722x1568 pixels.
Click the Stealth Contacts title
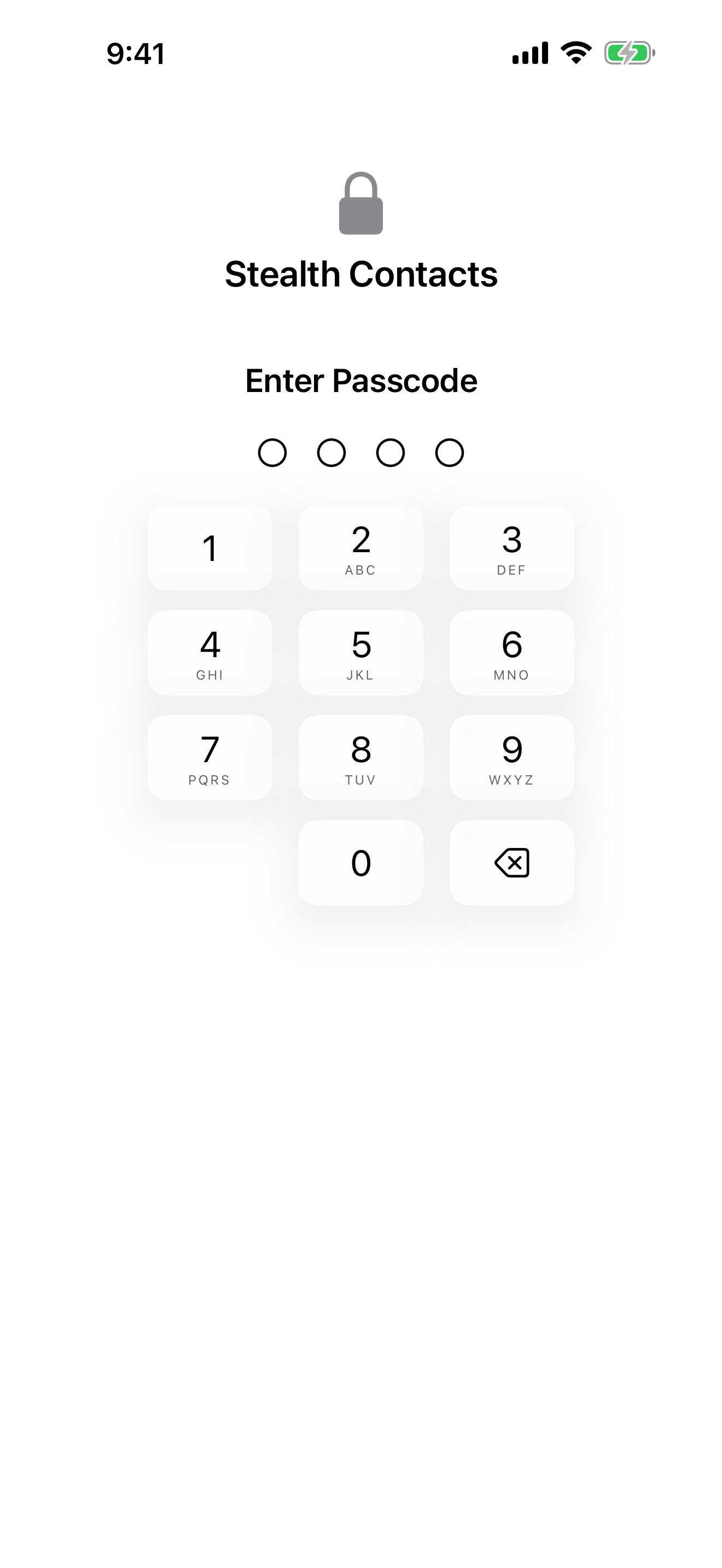click(361, 274)
